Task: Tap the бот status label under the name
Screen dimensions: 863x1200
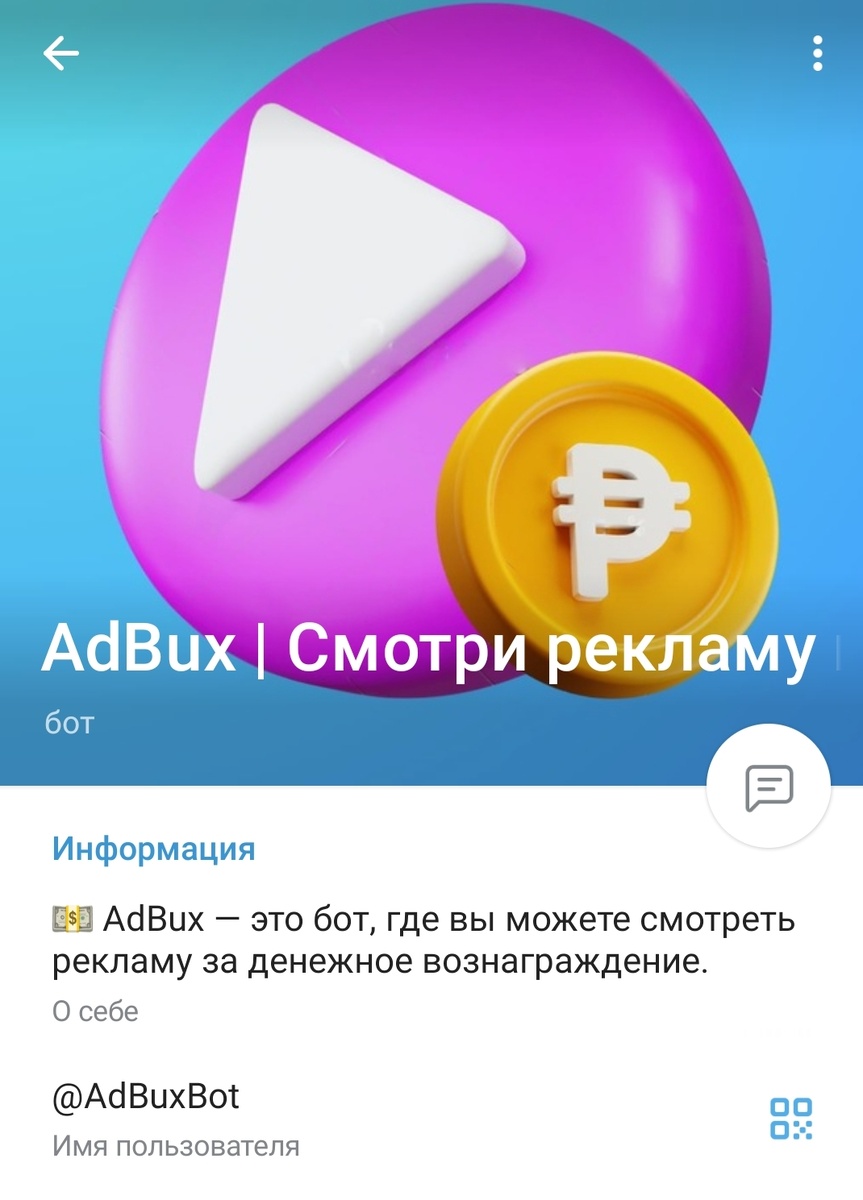Action: [66, 722]
